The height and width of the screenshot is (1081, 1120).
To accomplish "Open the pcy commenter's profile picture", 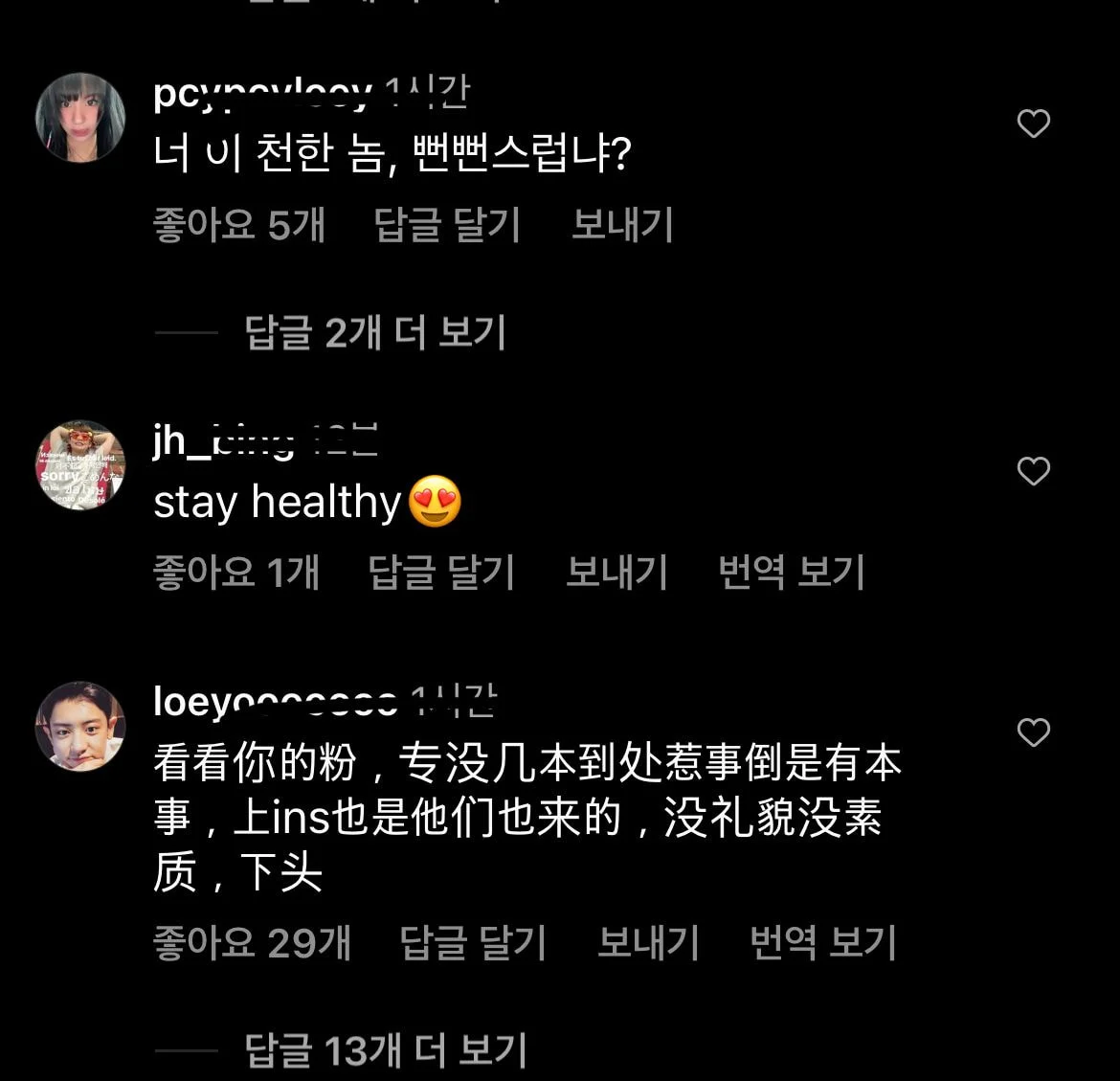I will [x=80, y=118].
